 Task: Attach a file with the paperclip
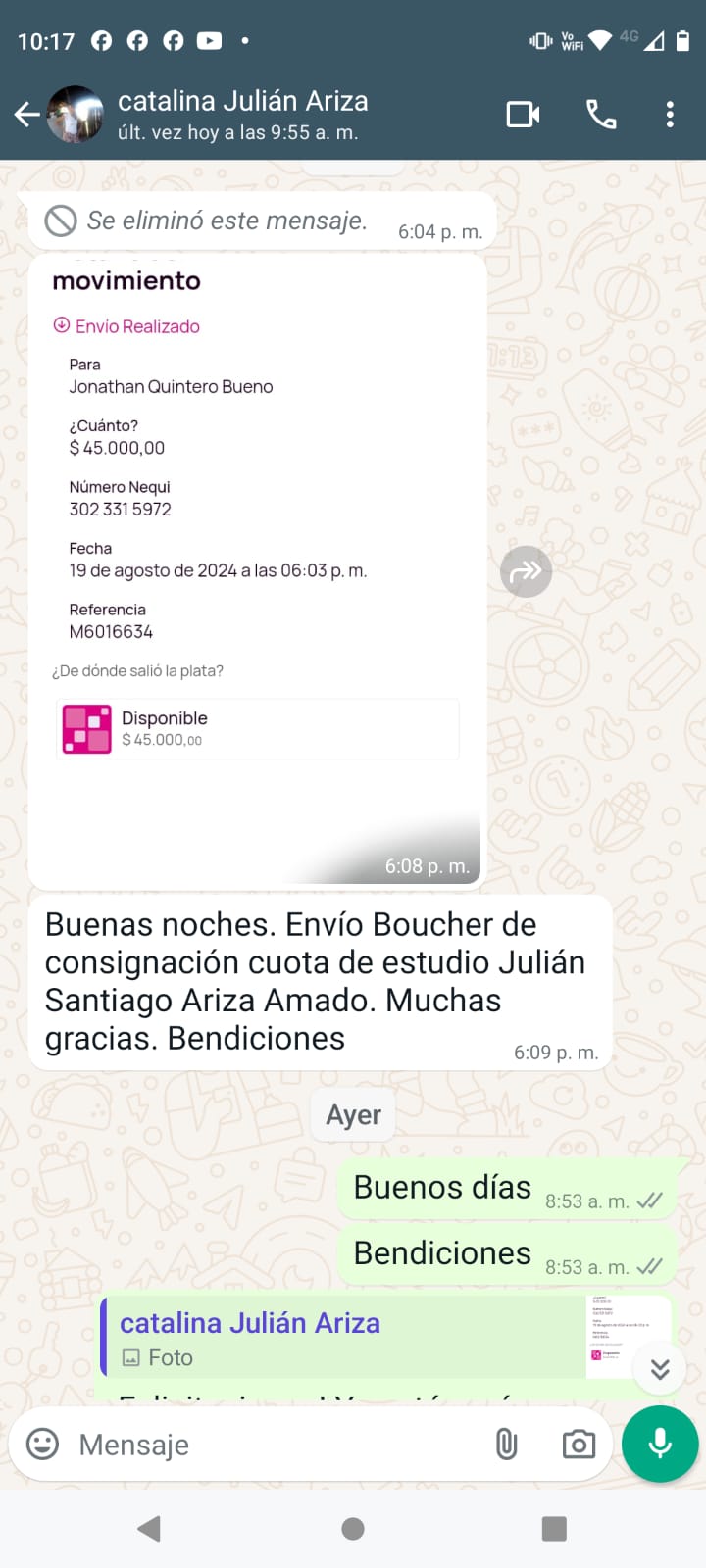pos(506,1445)
